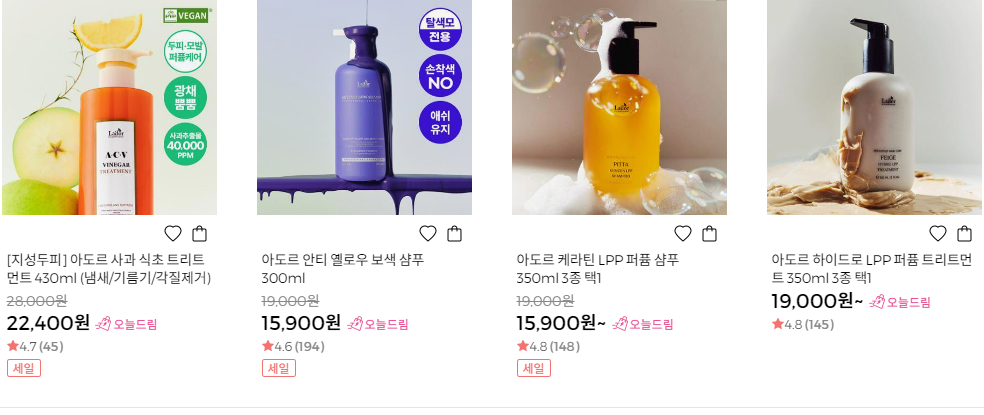Image resolution: width=984 pixels, height=415 pixels.
Task: Add hydro LPP treatment to shopping bag
Action: [x=964, y=234]
